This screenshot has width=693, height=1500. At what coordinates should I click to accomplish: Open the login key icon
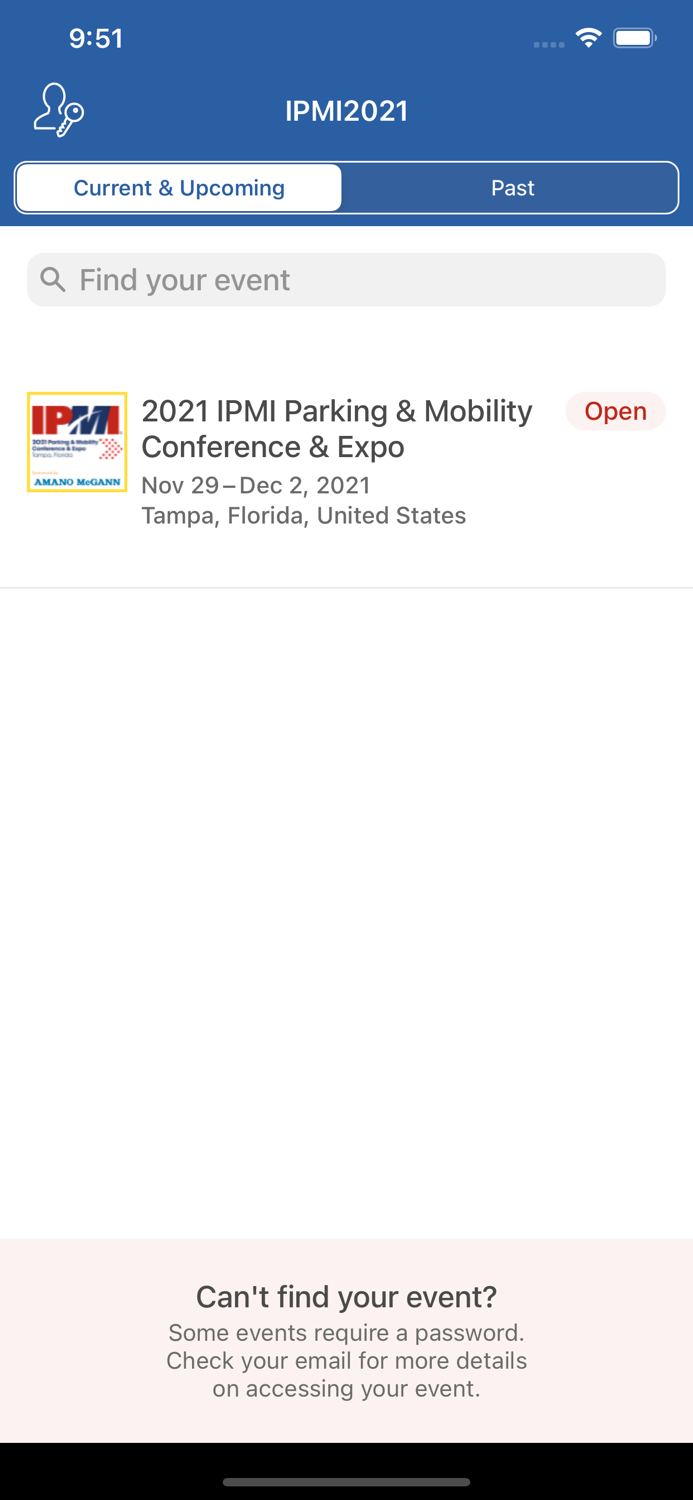[58, 110]
